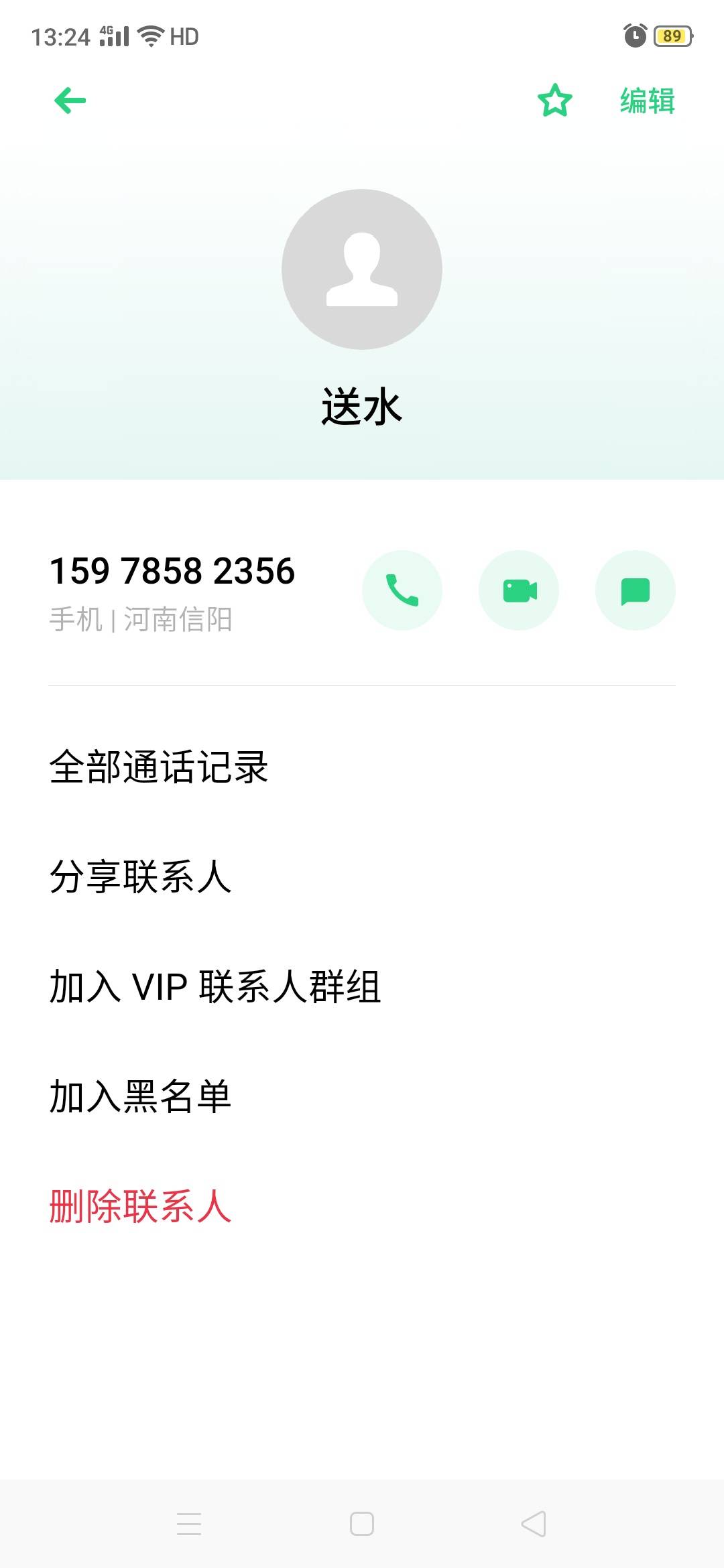Go to the home screen via the navigation bar
Screen dimensions: 724x1568
click(x=362, y=1524)
